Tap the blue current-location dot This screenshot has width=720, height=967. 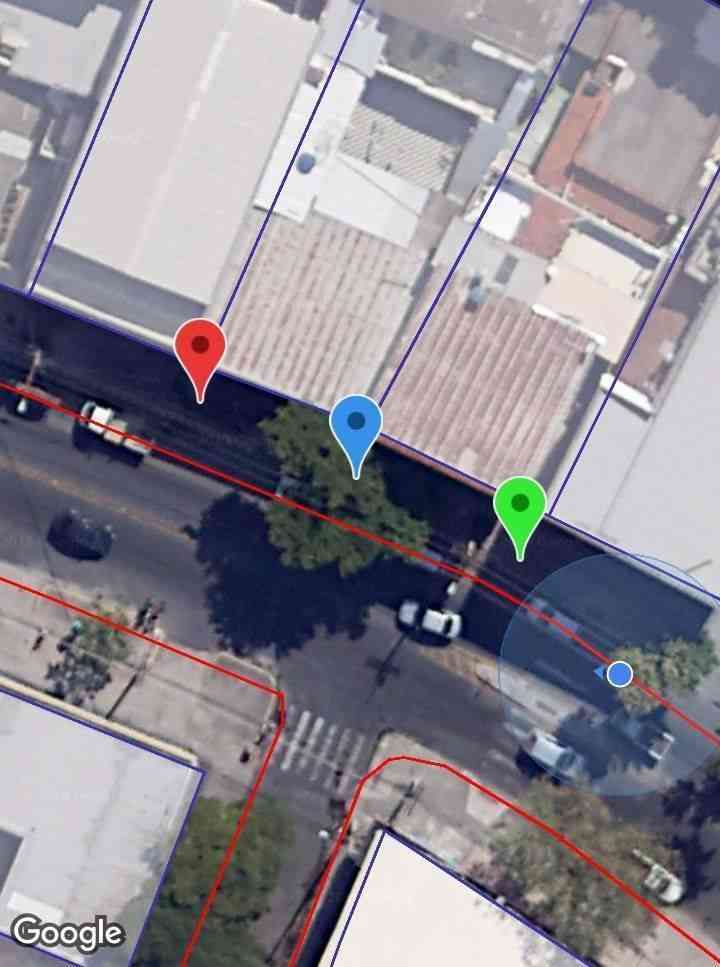coord(620,674)
